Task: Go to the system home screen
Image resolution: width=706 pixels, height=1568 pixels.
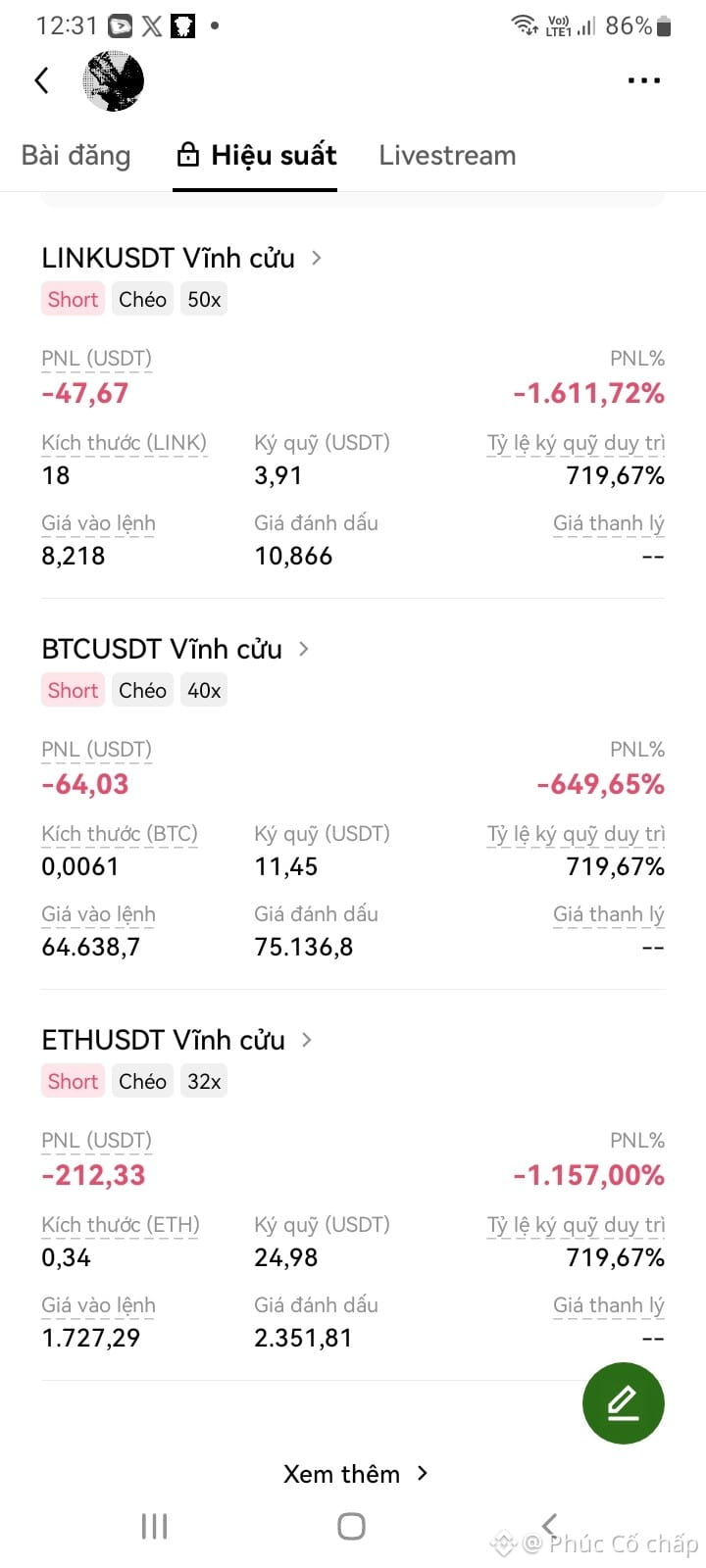Action: pos(351,1526)
